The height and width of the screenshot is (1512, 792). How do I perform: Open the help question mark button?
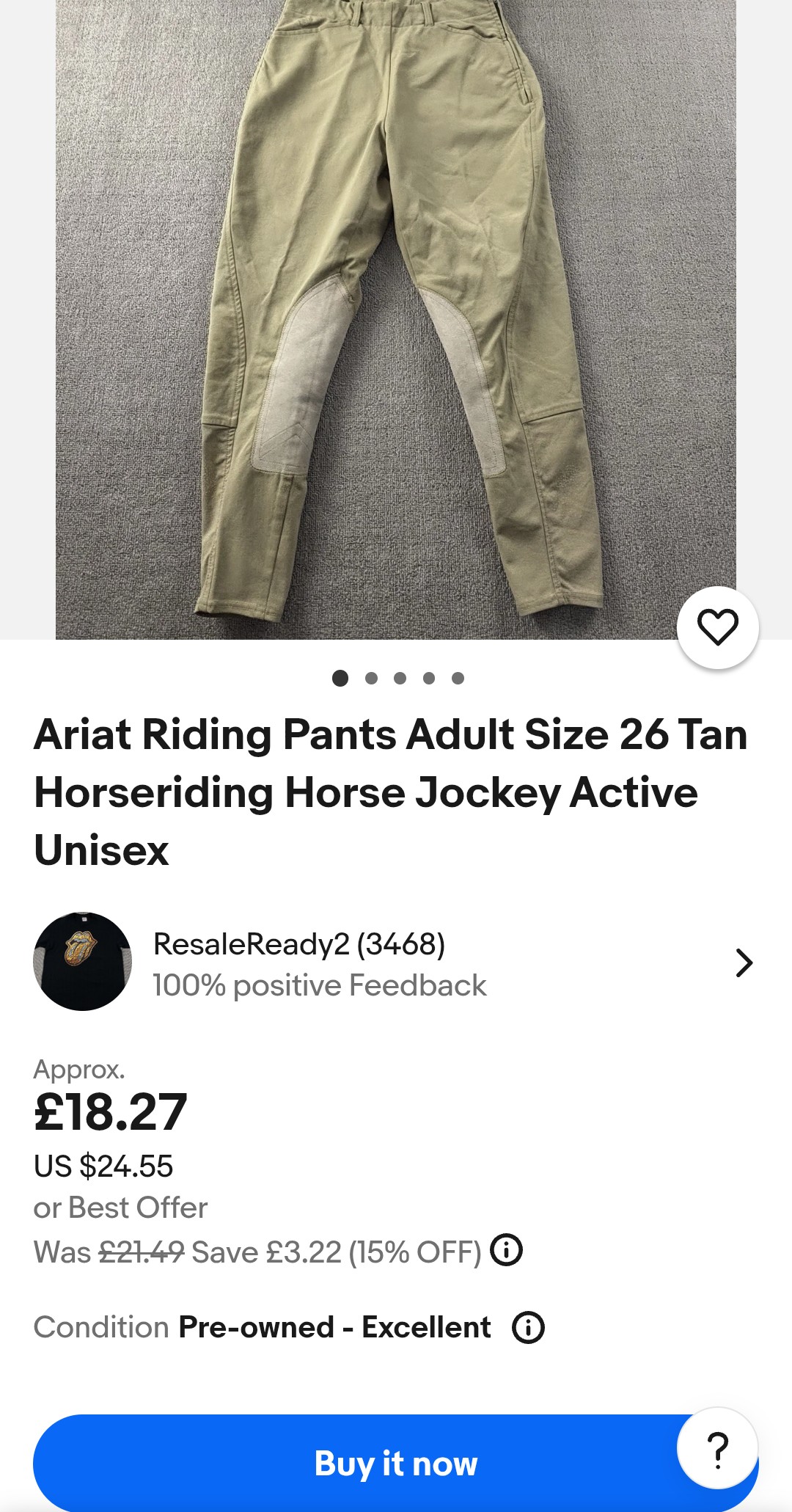[717, 1448]
